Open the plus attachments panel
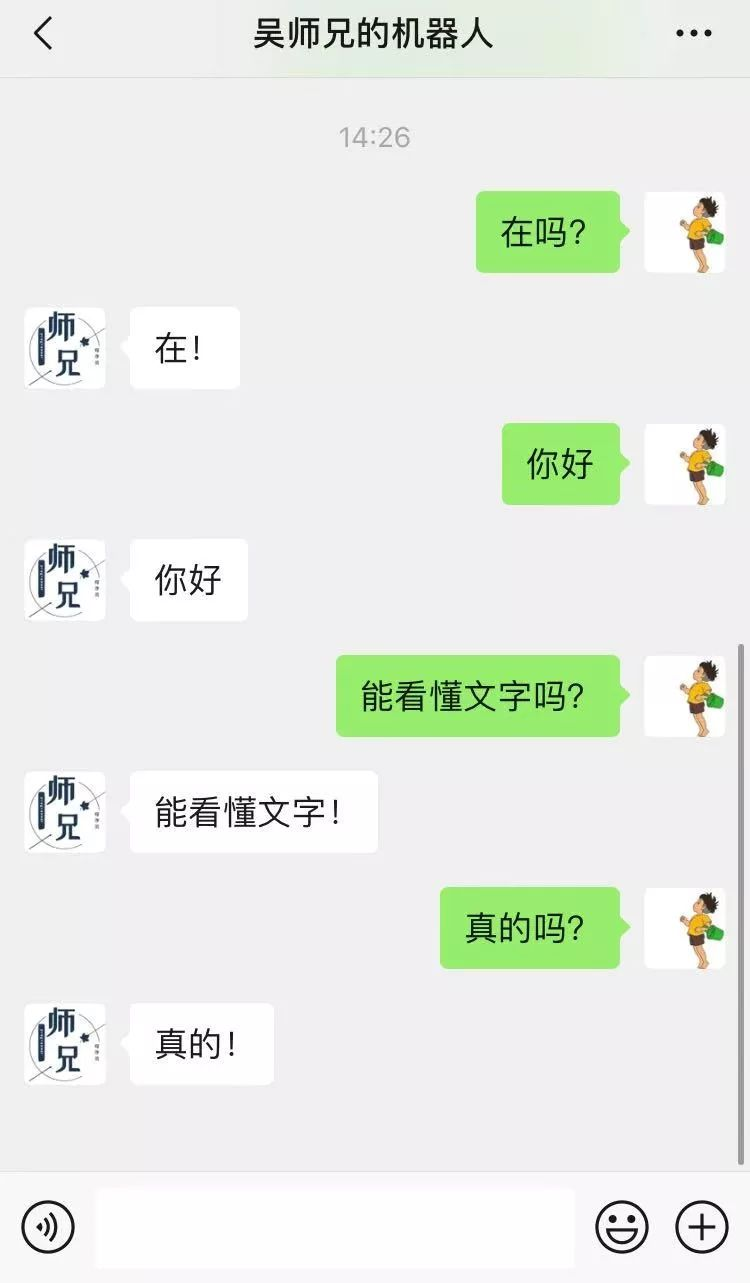The width and height of the screenshot is (750, 1283). pyautogui.click(x=702, y=1226)
